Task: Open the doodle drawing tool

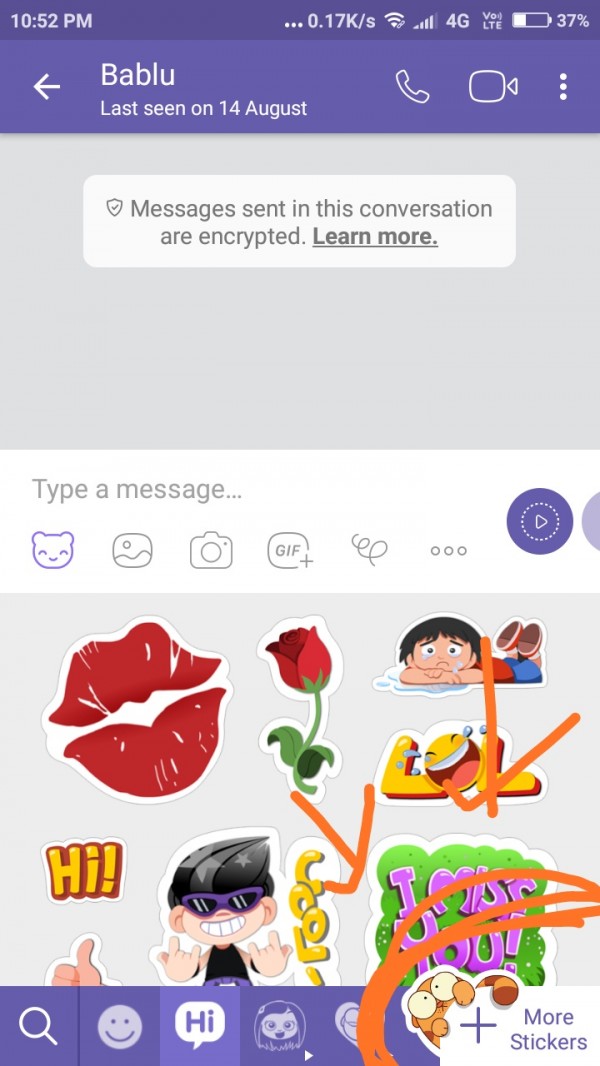Action: (x=369, y=548)
